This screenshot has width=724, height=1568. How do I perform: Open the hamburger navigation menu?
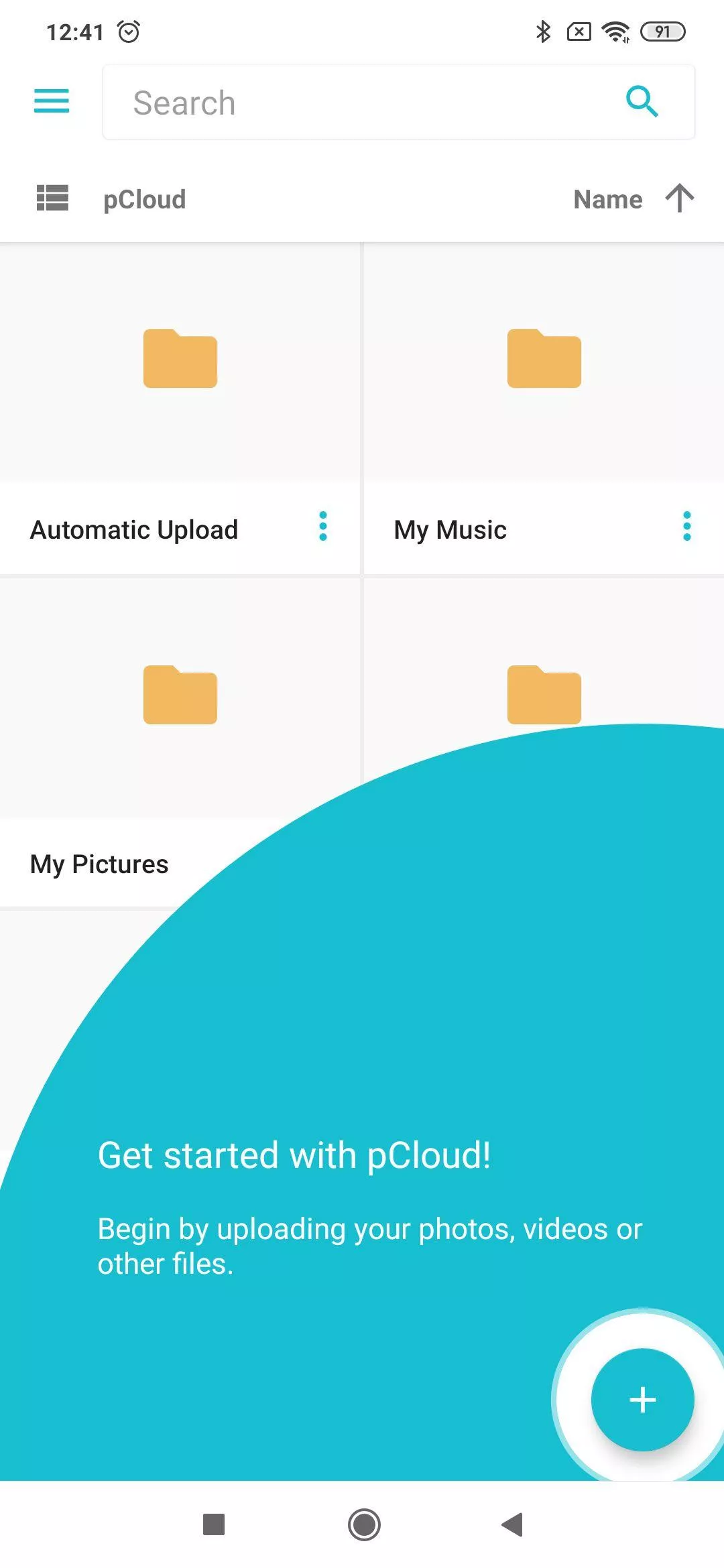click(52, 101)
